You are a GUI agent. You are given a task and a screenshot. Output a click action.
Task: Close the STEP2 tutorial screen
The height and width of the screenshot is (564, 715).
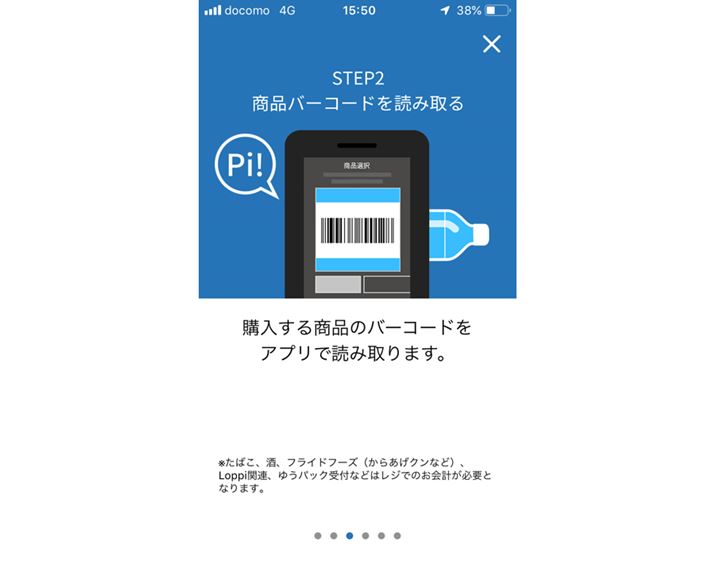tap(491, 44)
